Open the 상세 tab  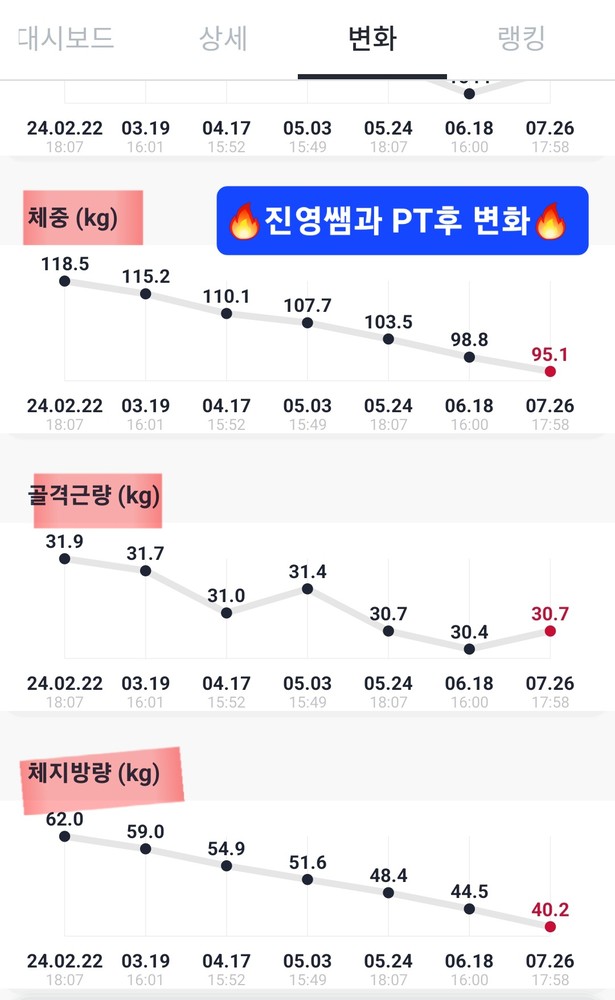(x=223, y=39)
